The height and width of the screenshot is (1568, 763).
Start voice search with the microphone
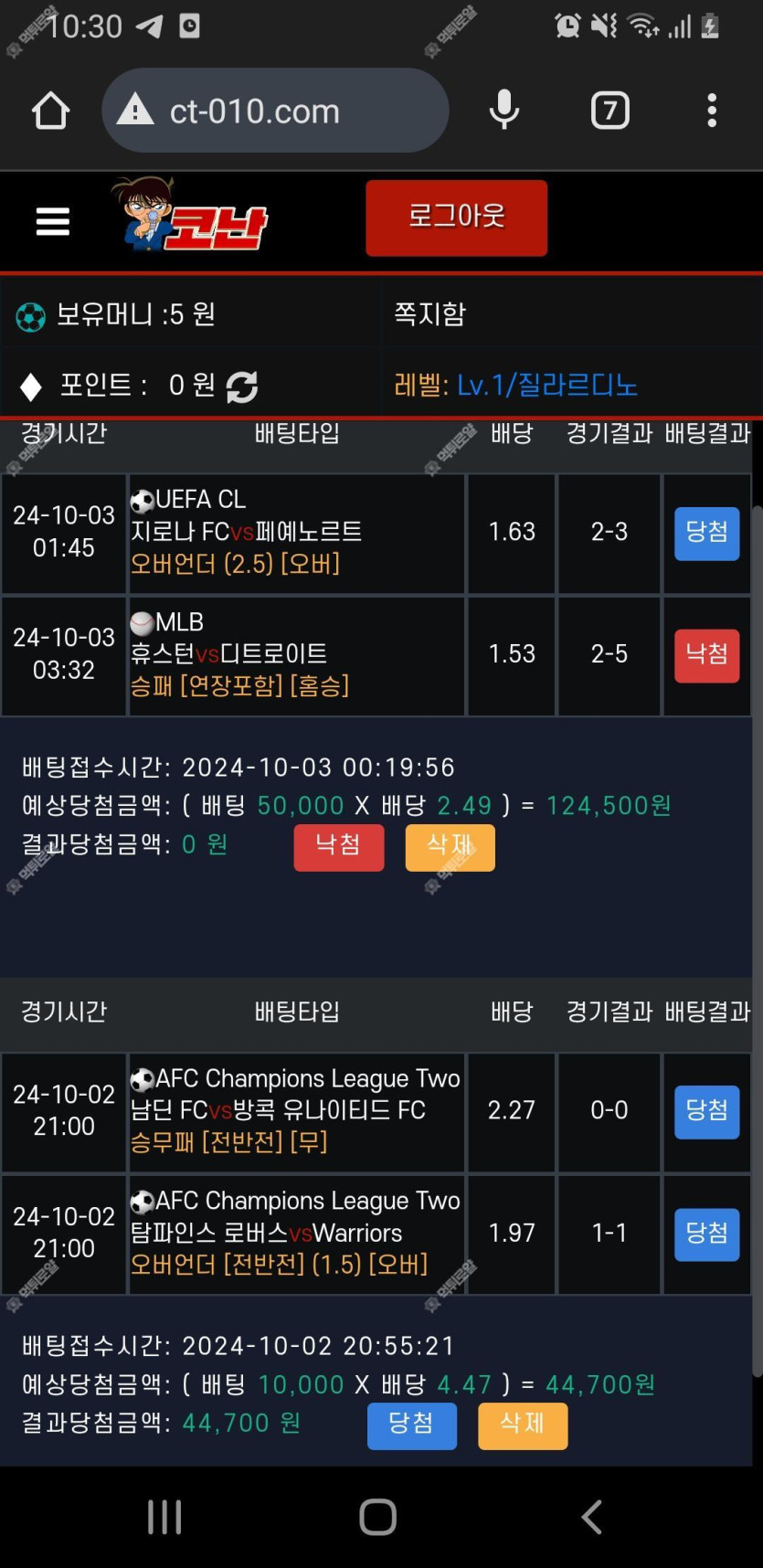504,111
